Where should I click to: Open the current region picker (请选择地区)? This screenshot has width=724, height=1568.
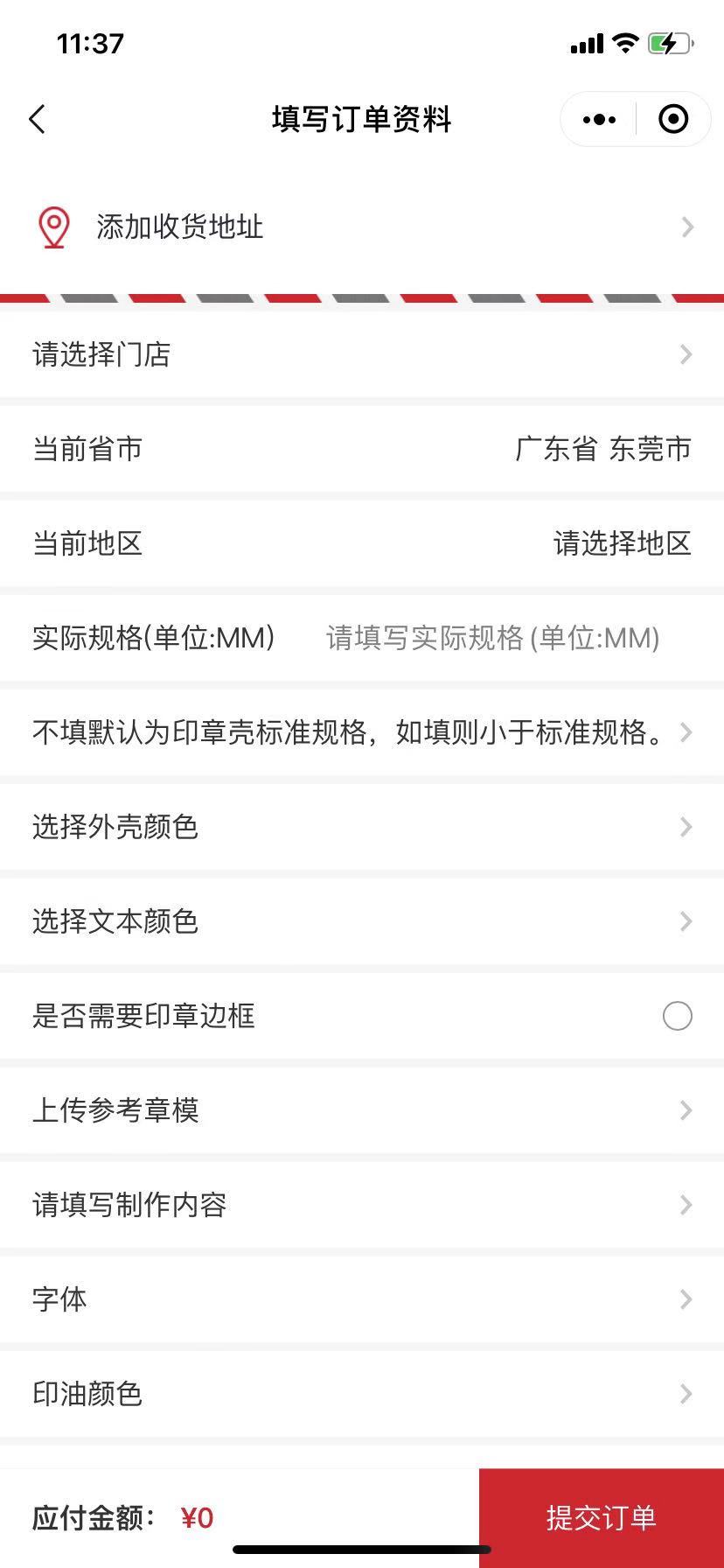tap(622, 543)
